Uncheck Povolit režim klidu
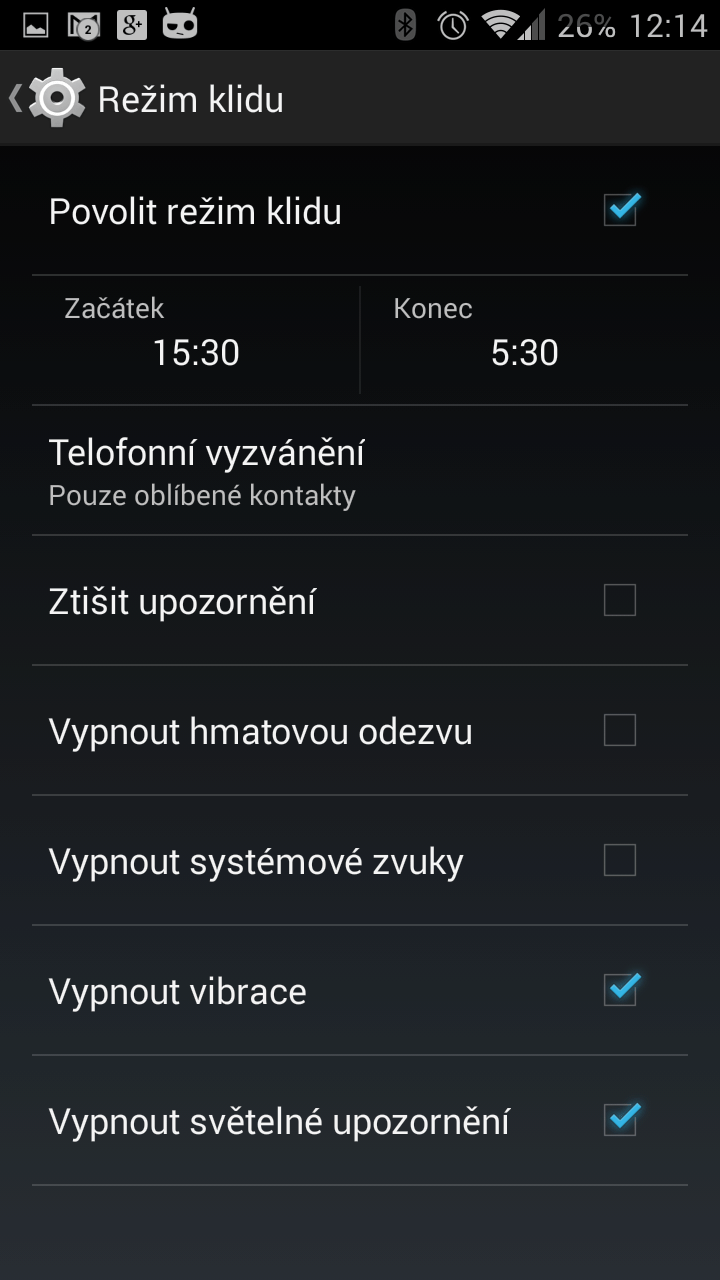The image size is (720, 1280). pyautogui.click(x=620, y=210)
